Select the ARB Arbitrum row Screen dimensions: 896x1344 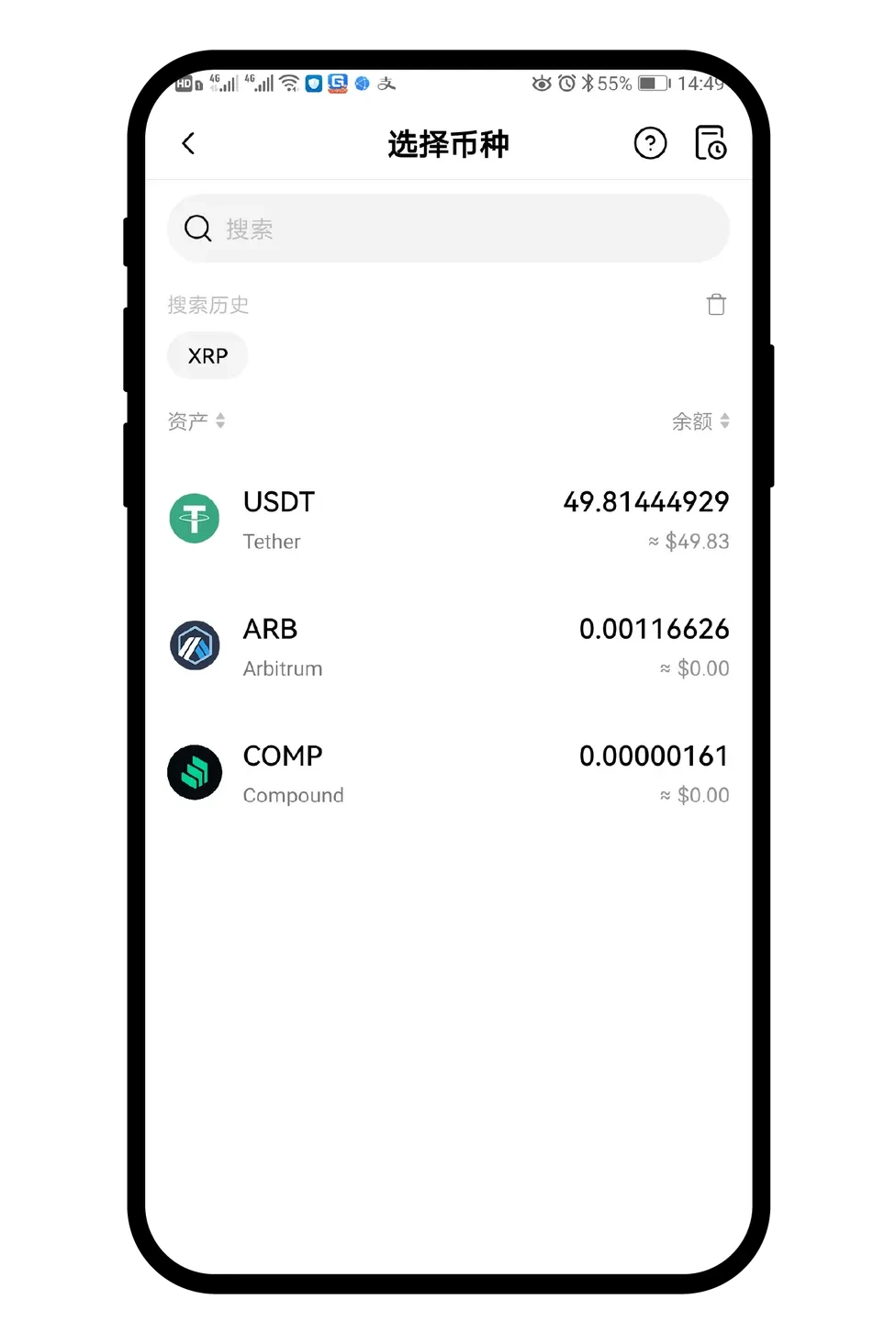(x=448, y=646)
